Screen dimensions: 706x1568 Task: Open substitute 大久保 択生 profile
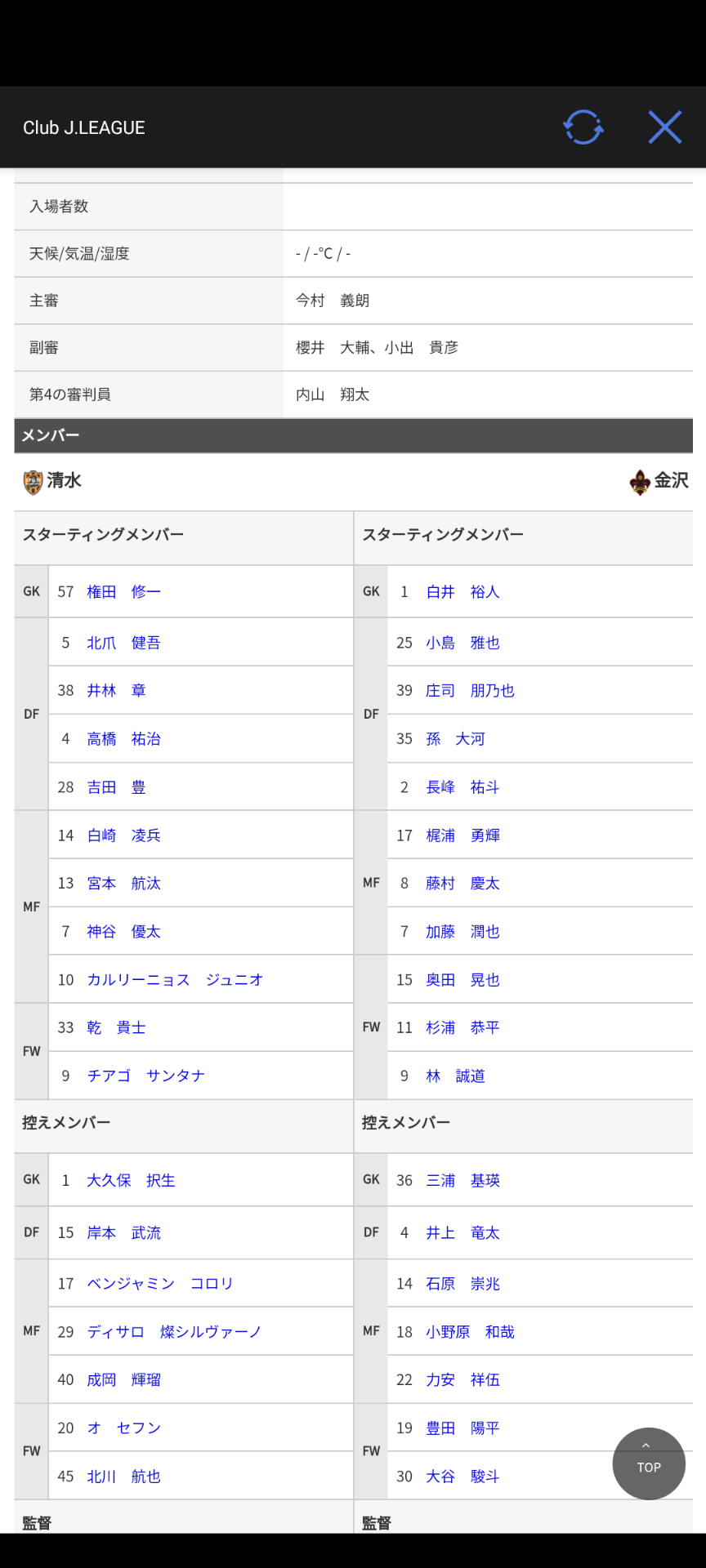(131, 1181)
